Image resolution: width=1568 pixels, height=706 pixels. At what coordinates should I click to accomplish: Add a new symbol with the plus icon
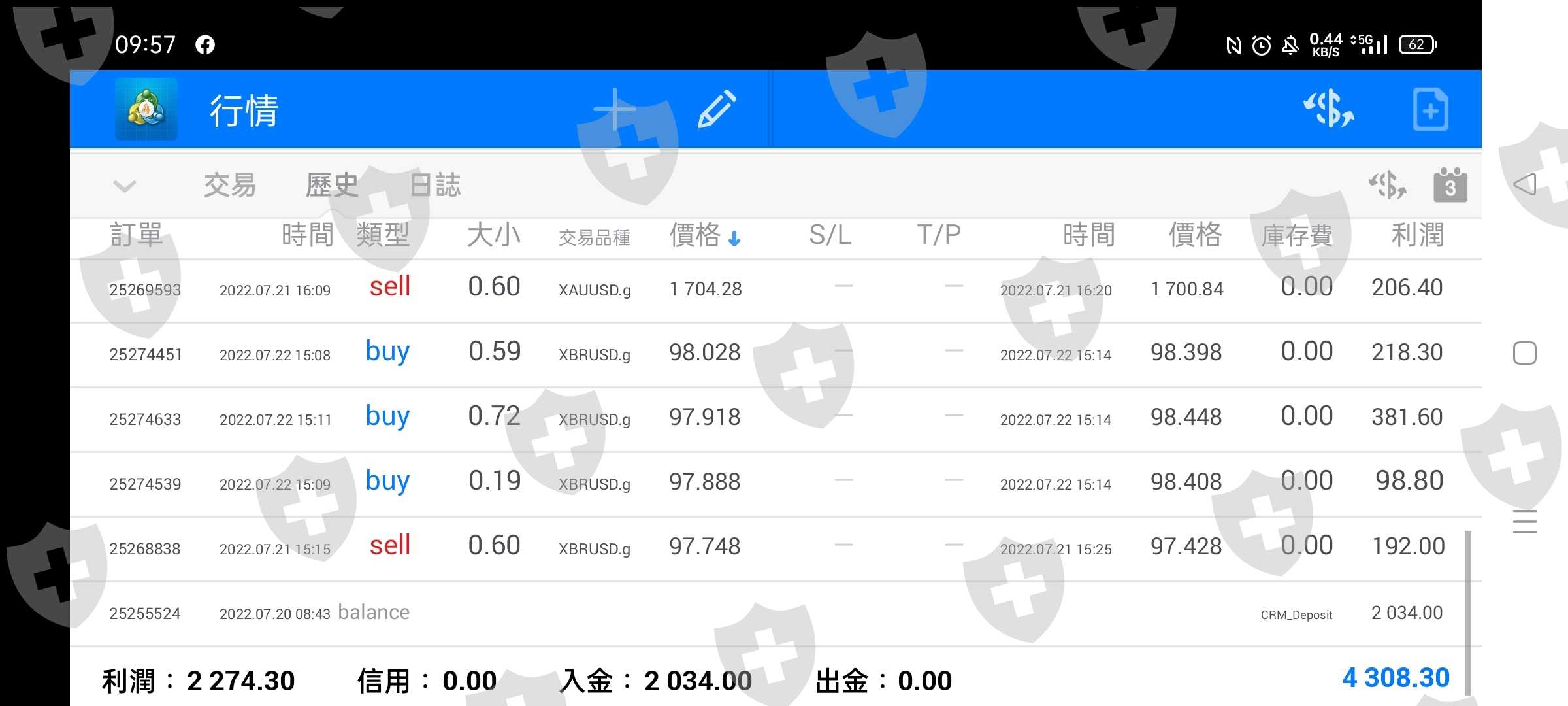click(614, 109)
